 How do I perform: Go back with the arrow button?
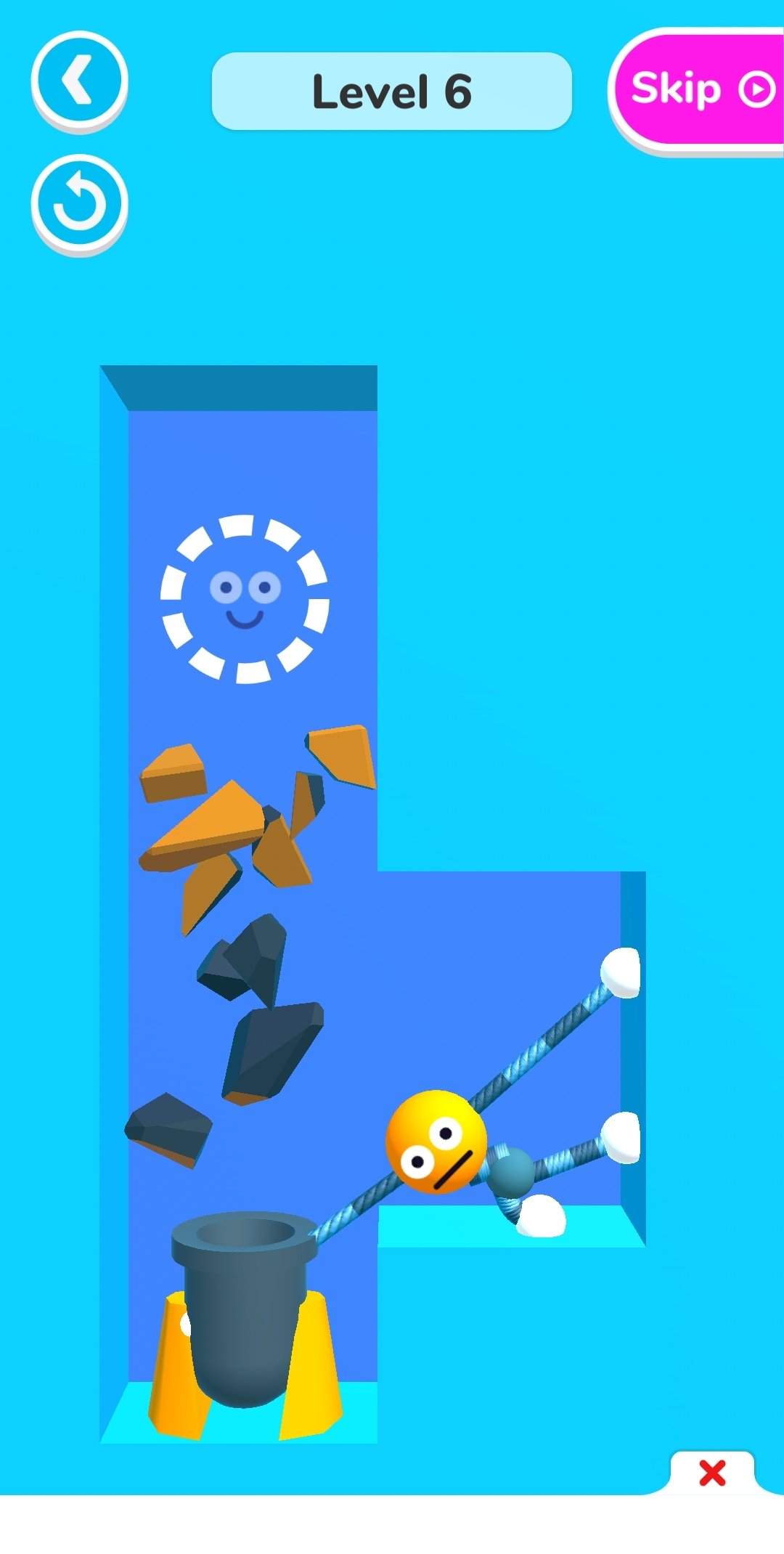(x=79, y=81)
